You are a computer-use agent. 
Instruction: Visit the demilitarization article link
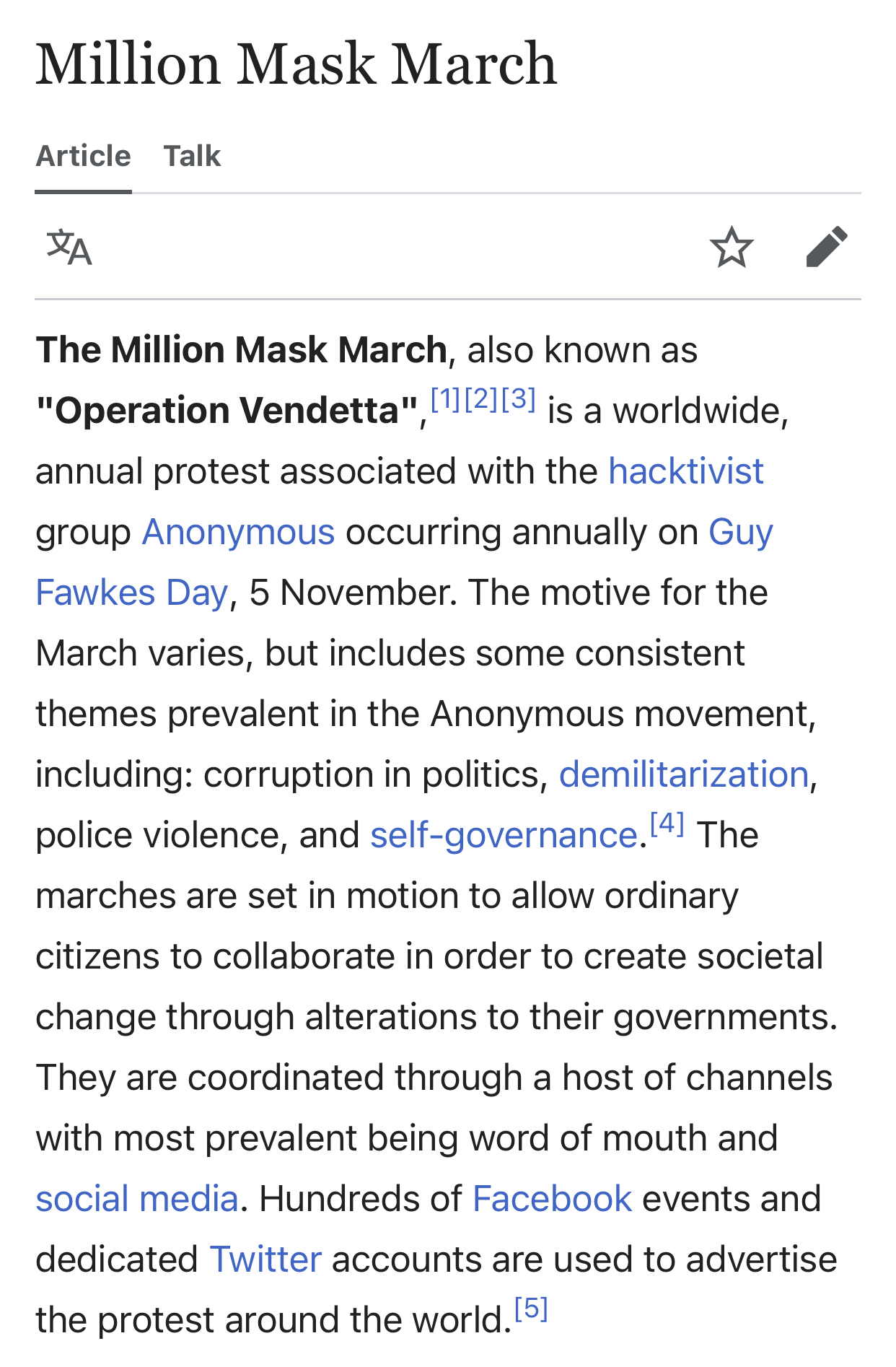tap(684, 774)
